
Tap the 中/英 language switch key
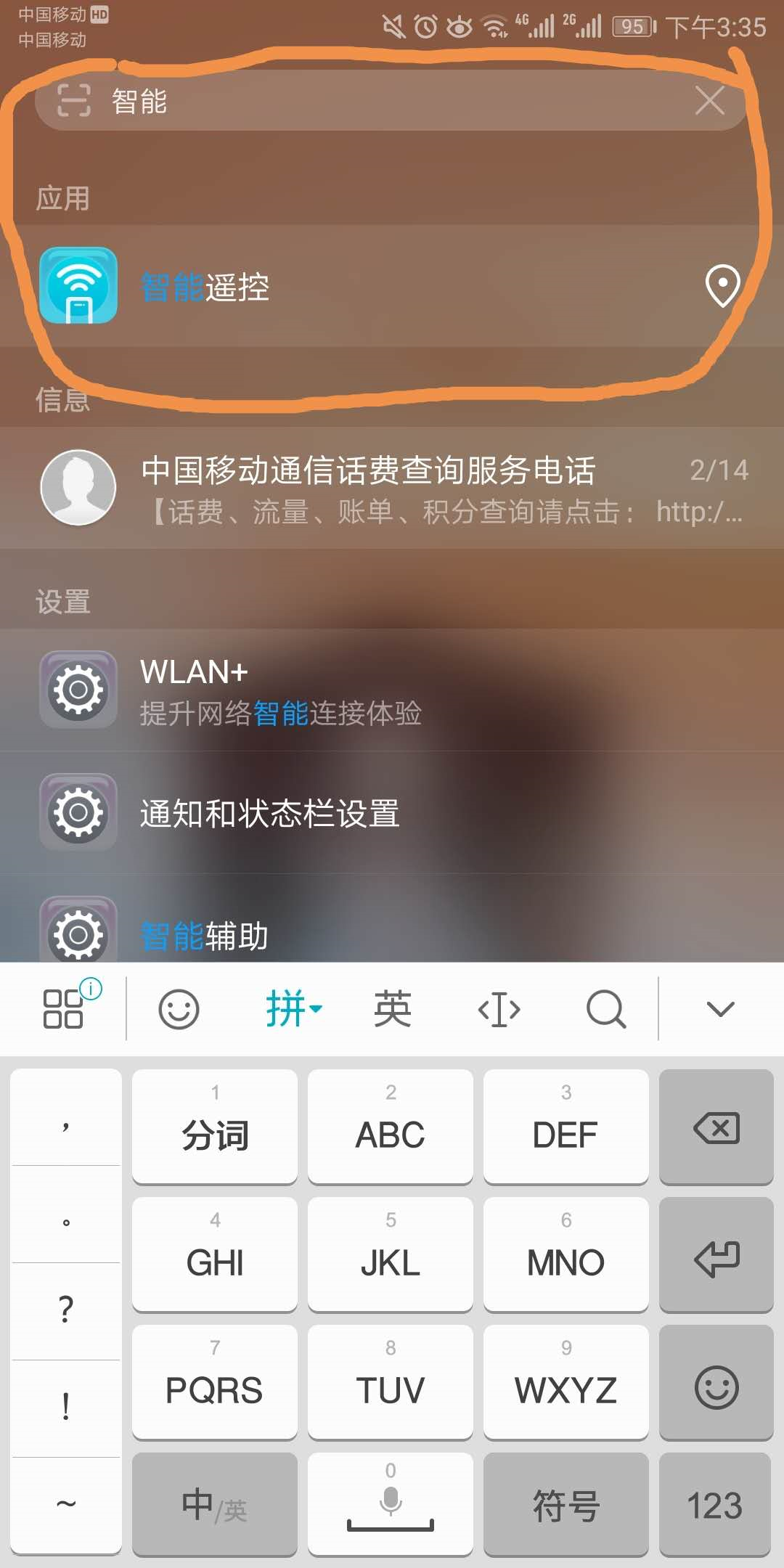pyautogui.click(x=215, y=1504)
